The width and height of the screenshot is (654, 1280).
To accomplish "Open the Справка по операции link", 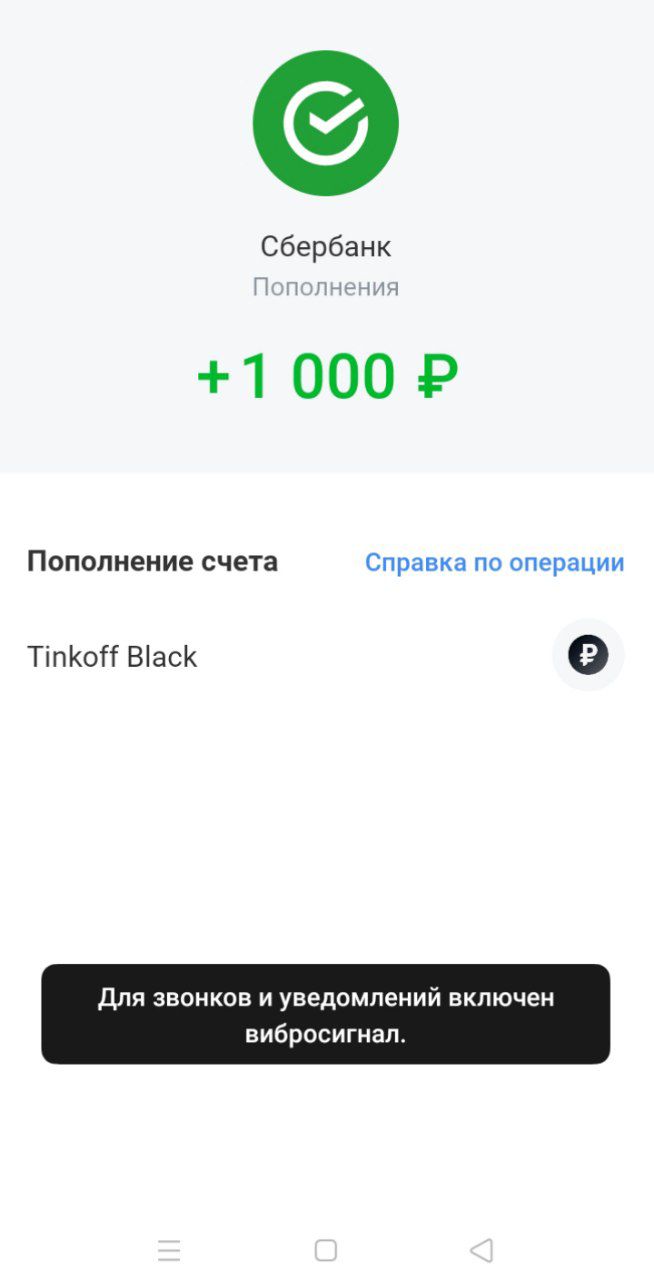I will [x=494, y=562].
